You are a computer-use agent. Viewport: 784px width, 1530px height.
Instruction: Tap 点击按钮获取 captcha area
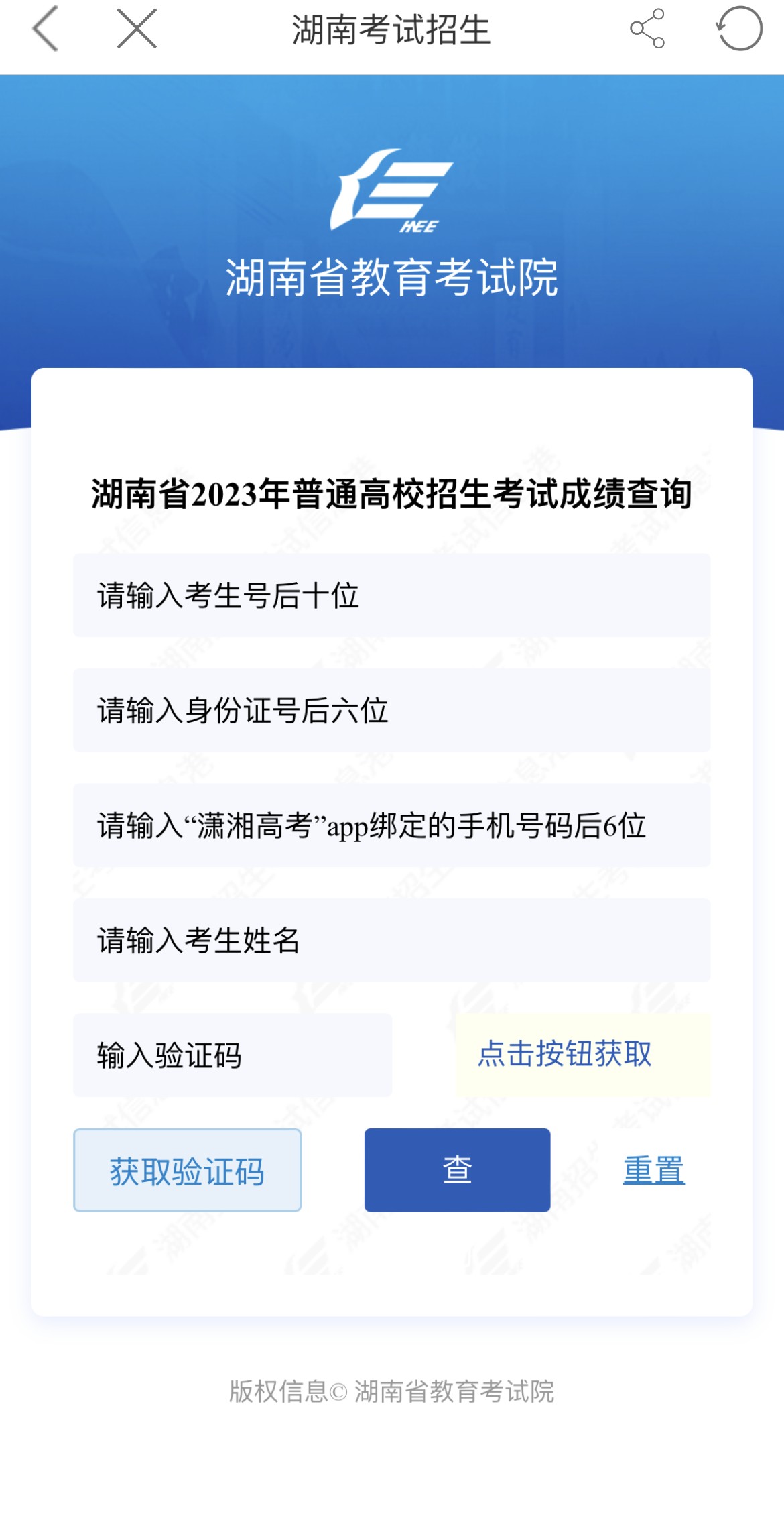click(x=582, y=1055)
